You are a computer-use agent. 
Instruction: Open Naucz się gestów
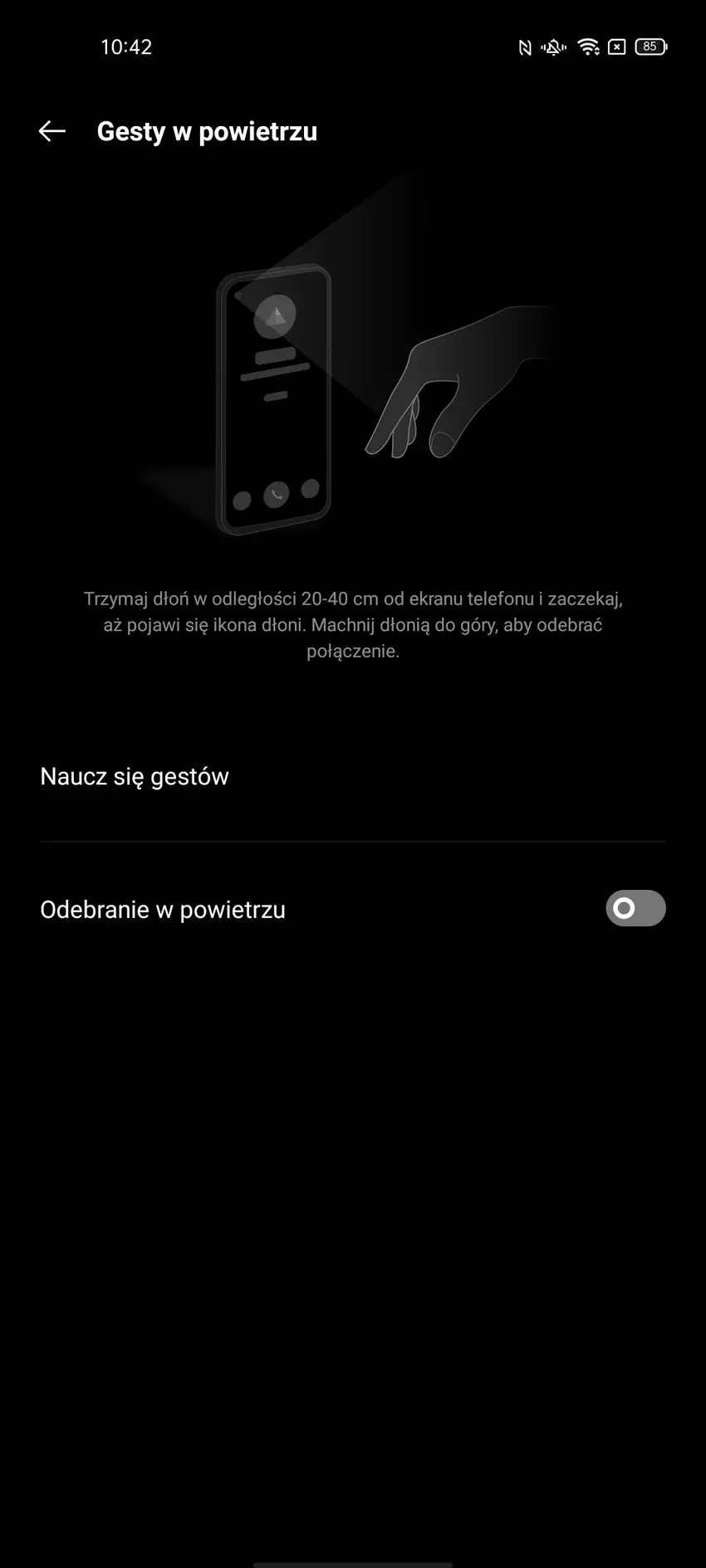(x=135, y=777)
